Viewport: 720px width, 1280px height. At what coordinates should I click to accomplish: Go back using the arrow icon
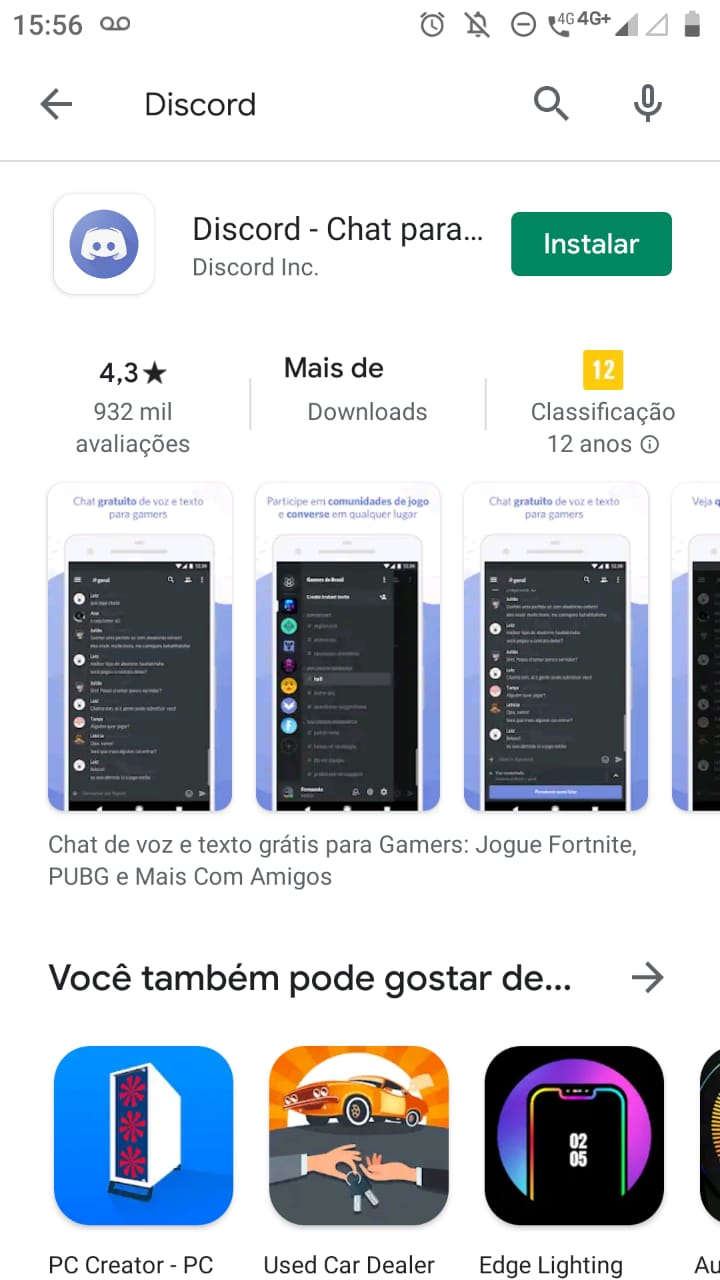pyautogui.click(x=56, y=104)
